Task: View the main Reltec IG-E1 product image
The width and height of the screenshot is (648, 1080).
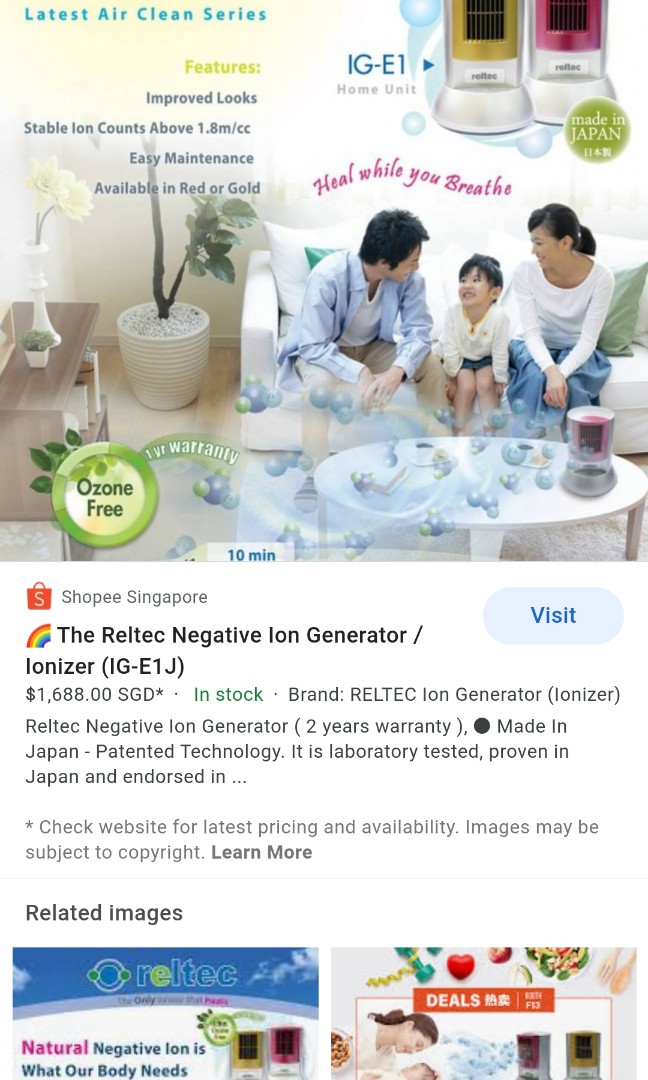Action: [324, 280]
